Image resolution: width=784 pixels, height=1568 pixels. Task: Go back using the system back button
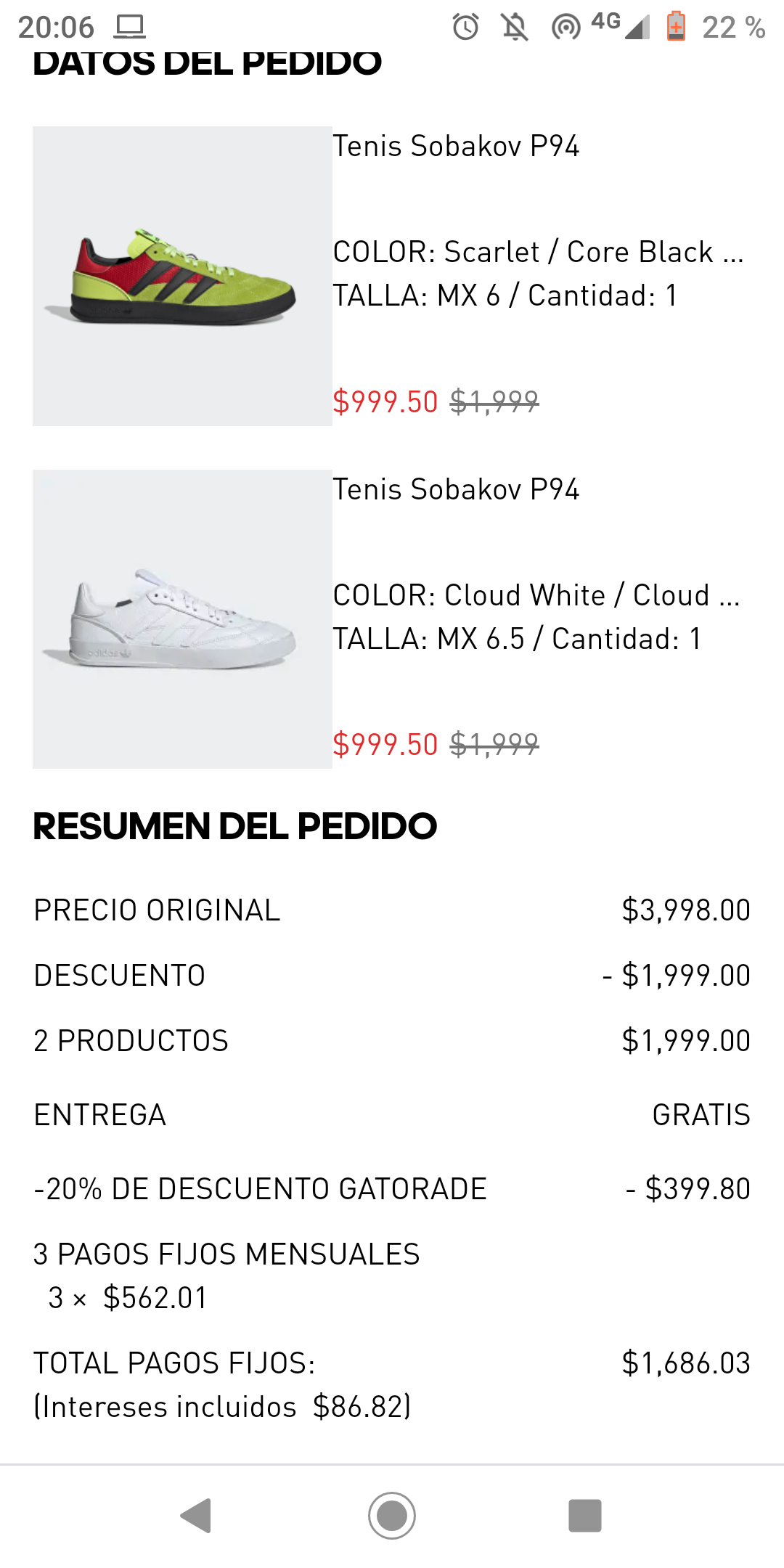click(x=196, y=1516)
